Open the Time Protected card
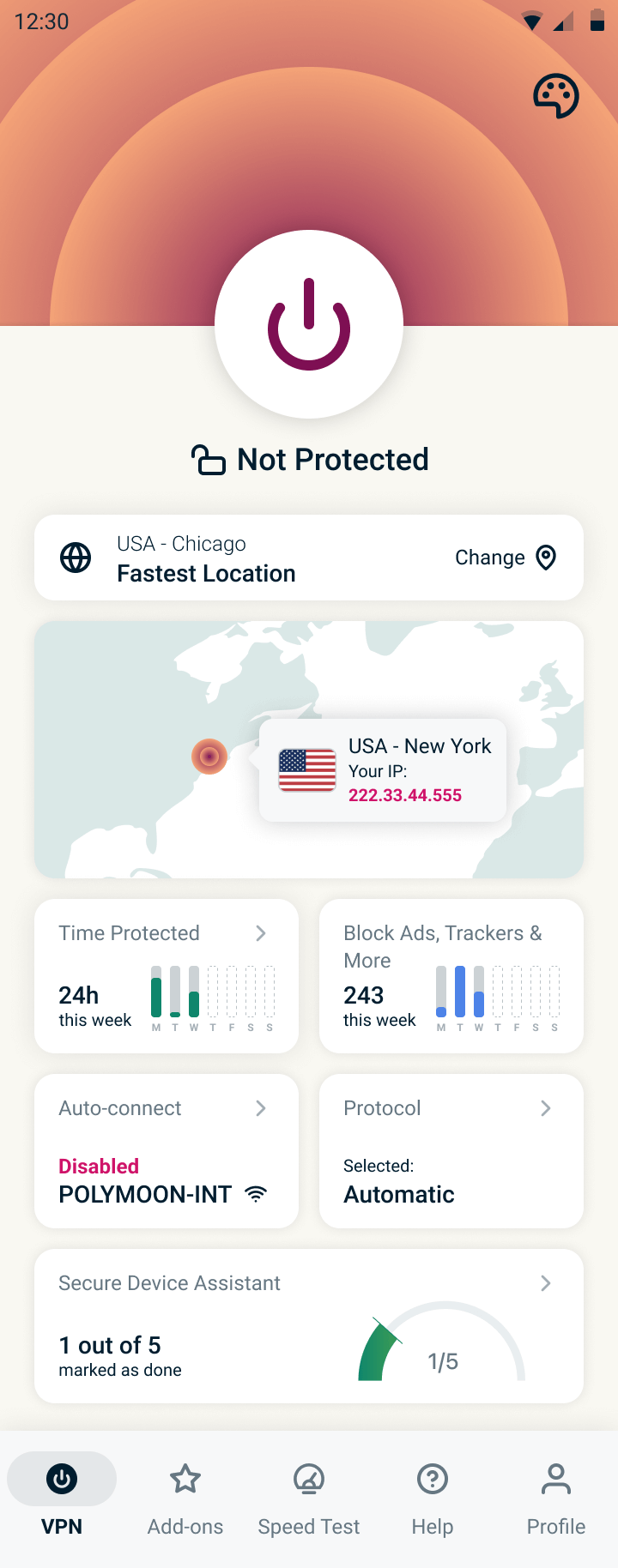The image size is (618, 1568). pyautogui.click(x=167, y=975)
